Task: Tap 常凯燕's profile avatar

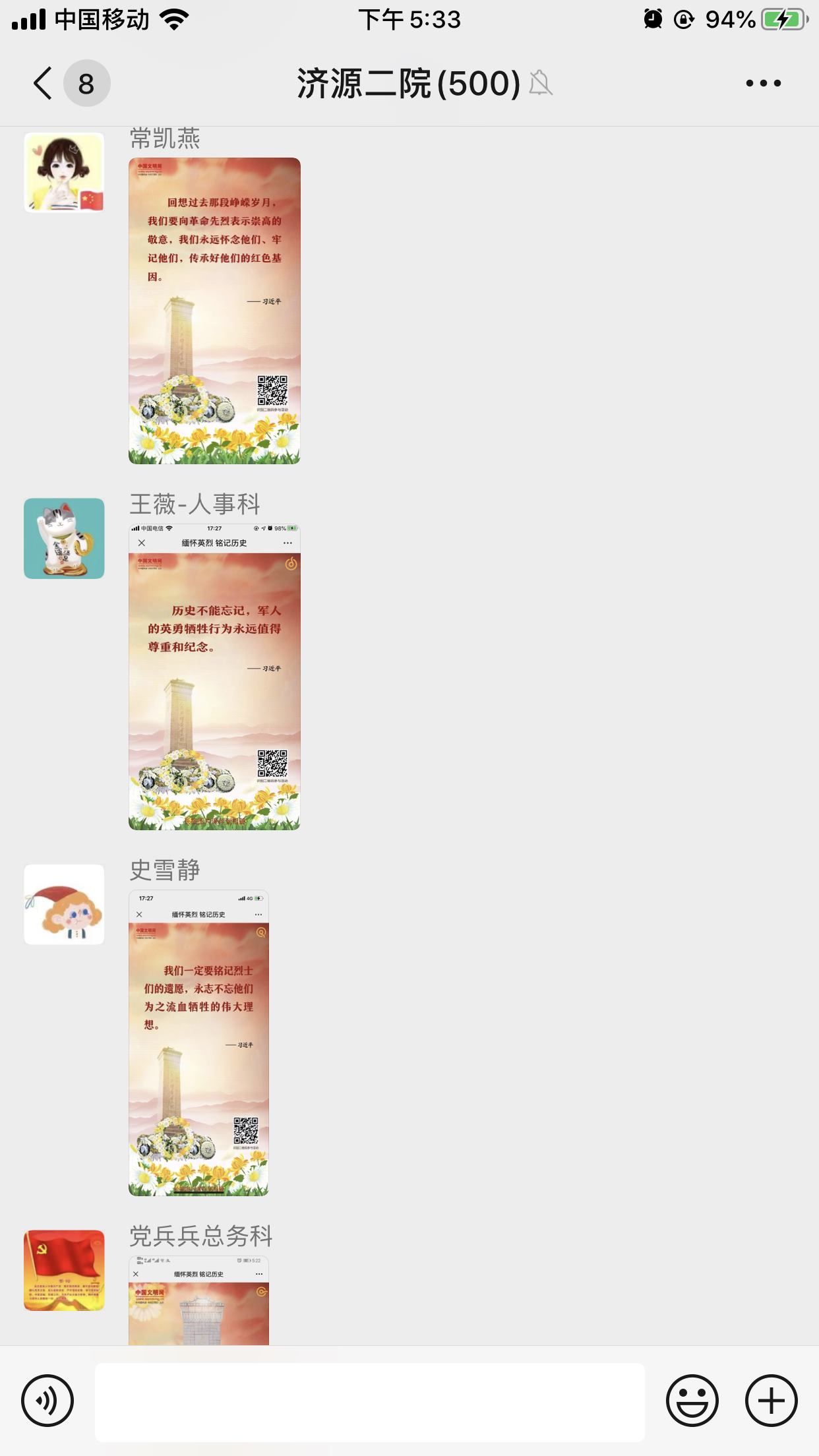Action: click(64, 173)
